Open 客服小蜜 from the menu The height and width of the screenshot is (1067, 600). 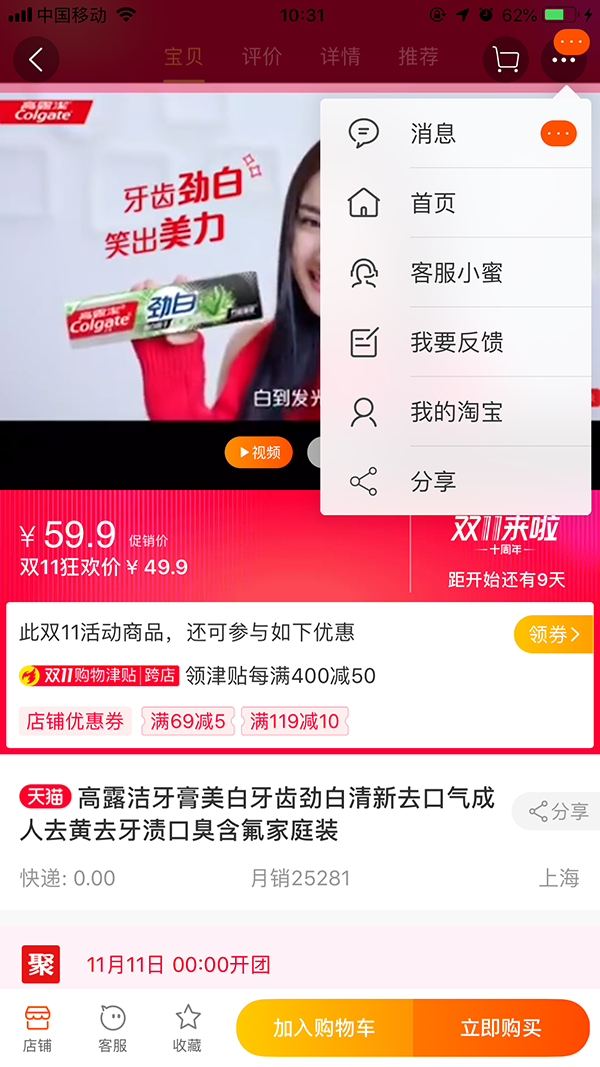455,273
